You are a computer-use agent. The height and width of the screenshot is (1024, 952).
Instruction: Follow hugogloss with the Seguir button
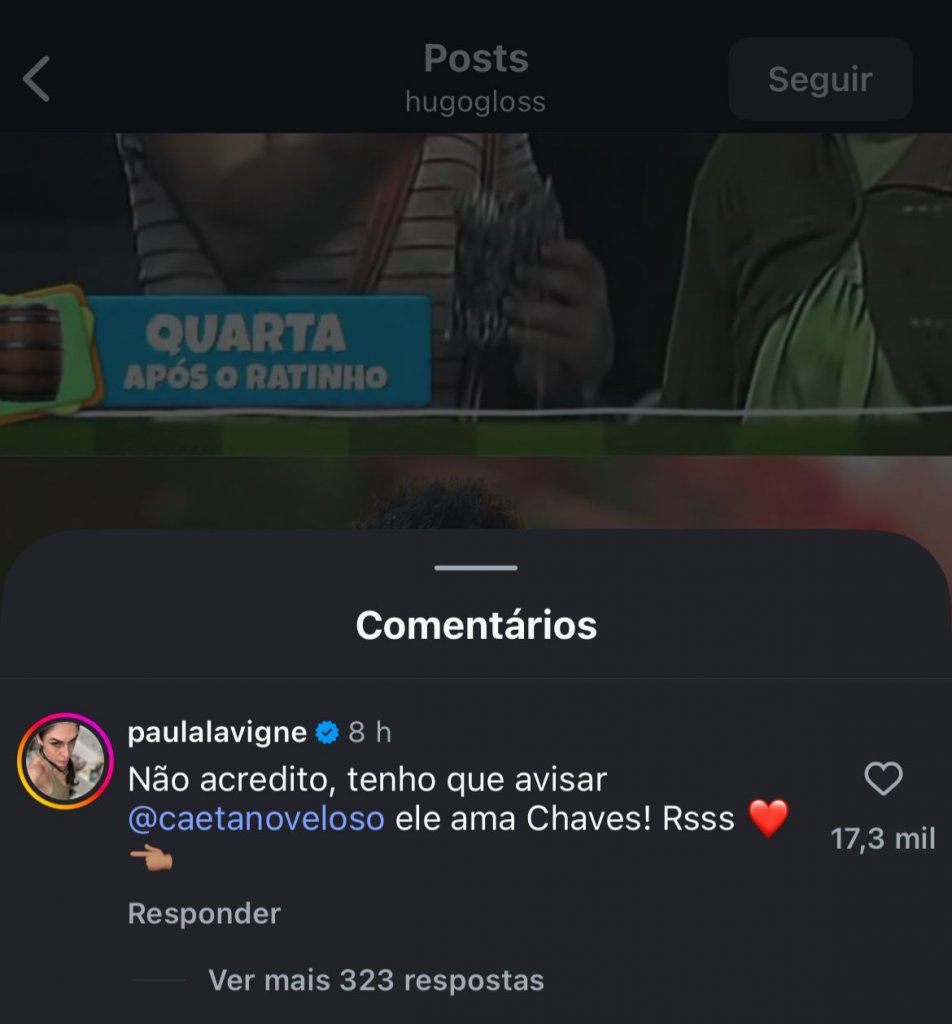819,79
